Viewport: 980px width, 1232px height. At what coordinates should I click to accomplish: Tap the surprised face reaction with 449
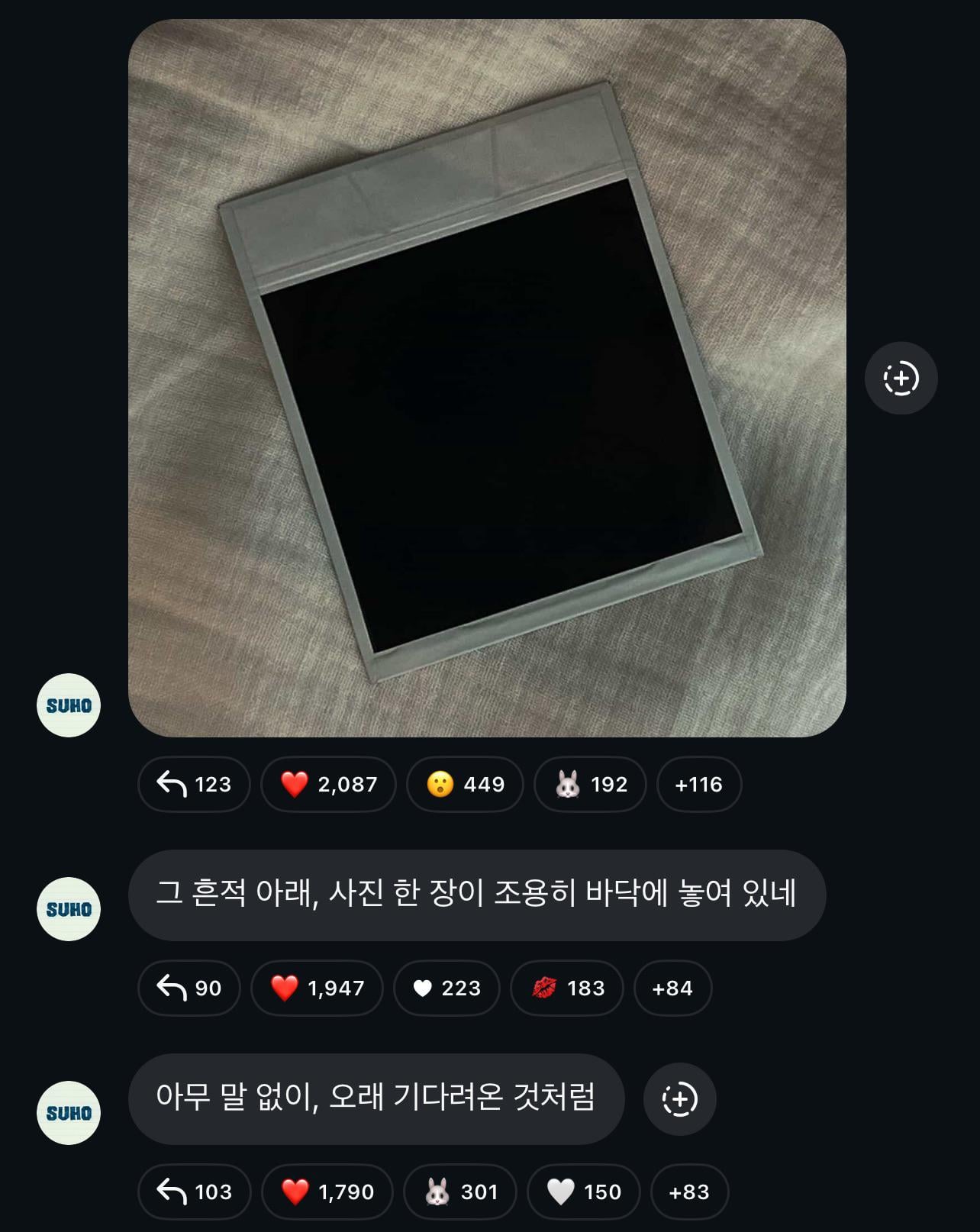click(x=465, y=784)
